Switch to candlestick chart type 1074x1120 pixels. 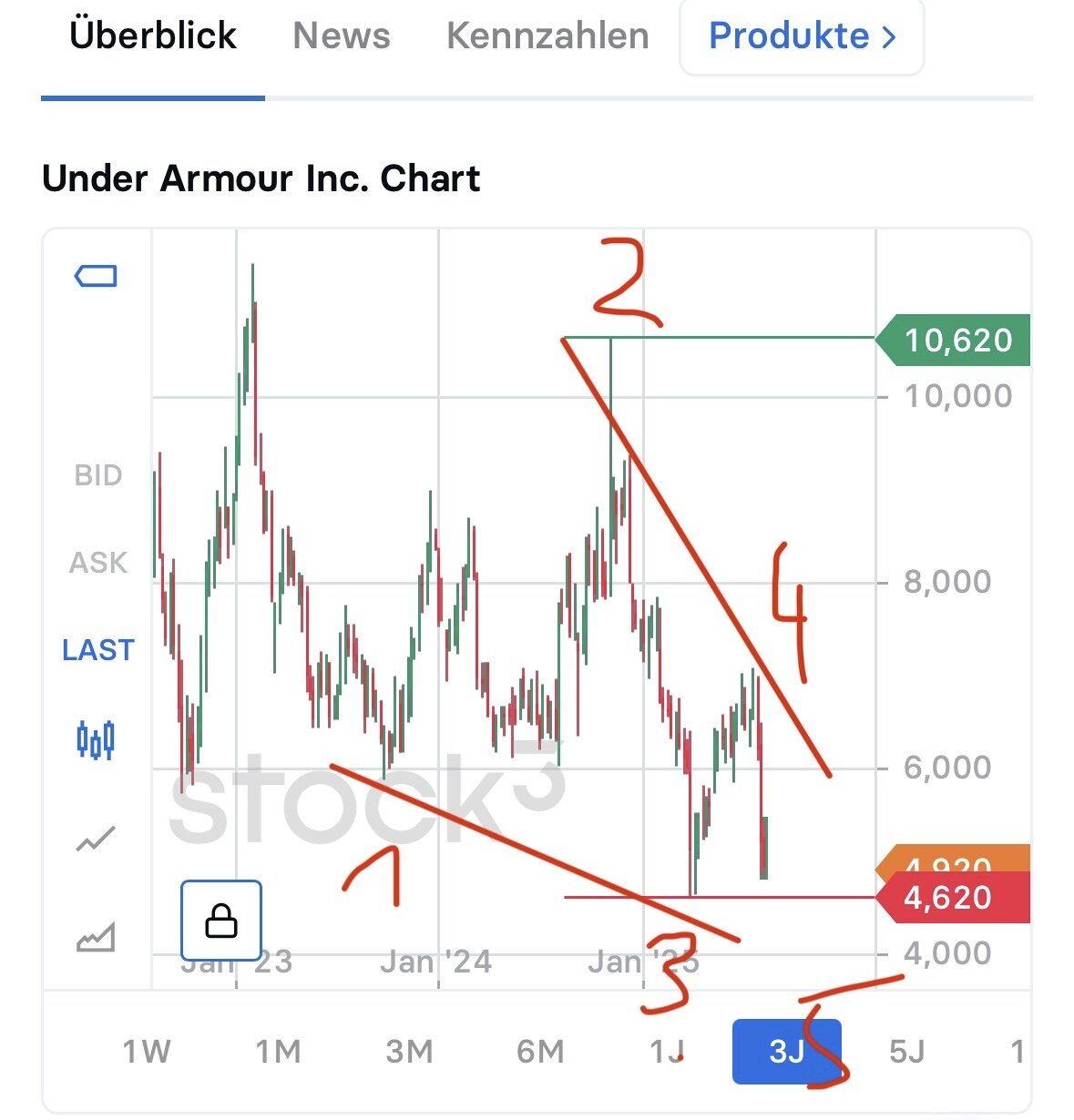[x=96, y=739]
